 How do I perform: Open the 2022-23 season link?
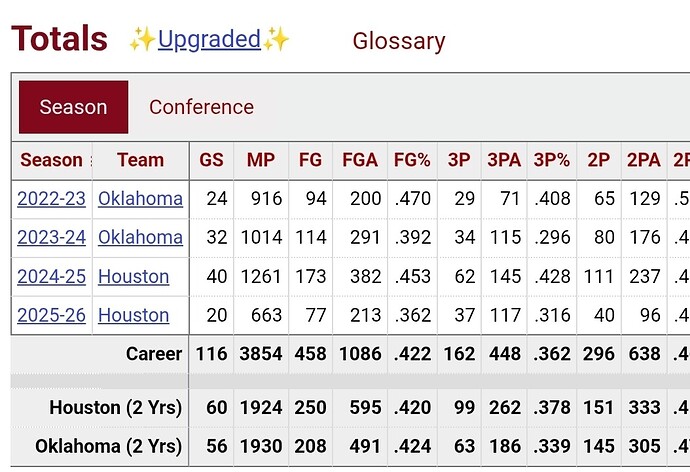(x=51, y=199)
